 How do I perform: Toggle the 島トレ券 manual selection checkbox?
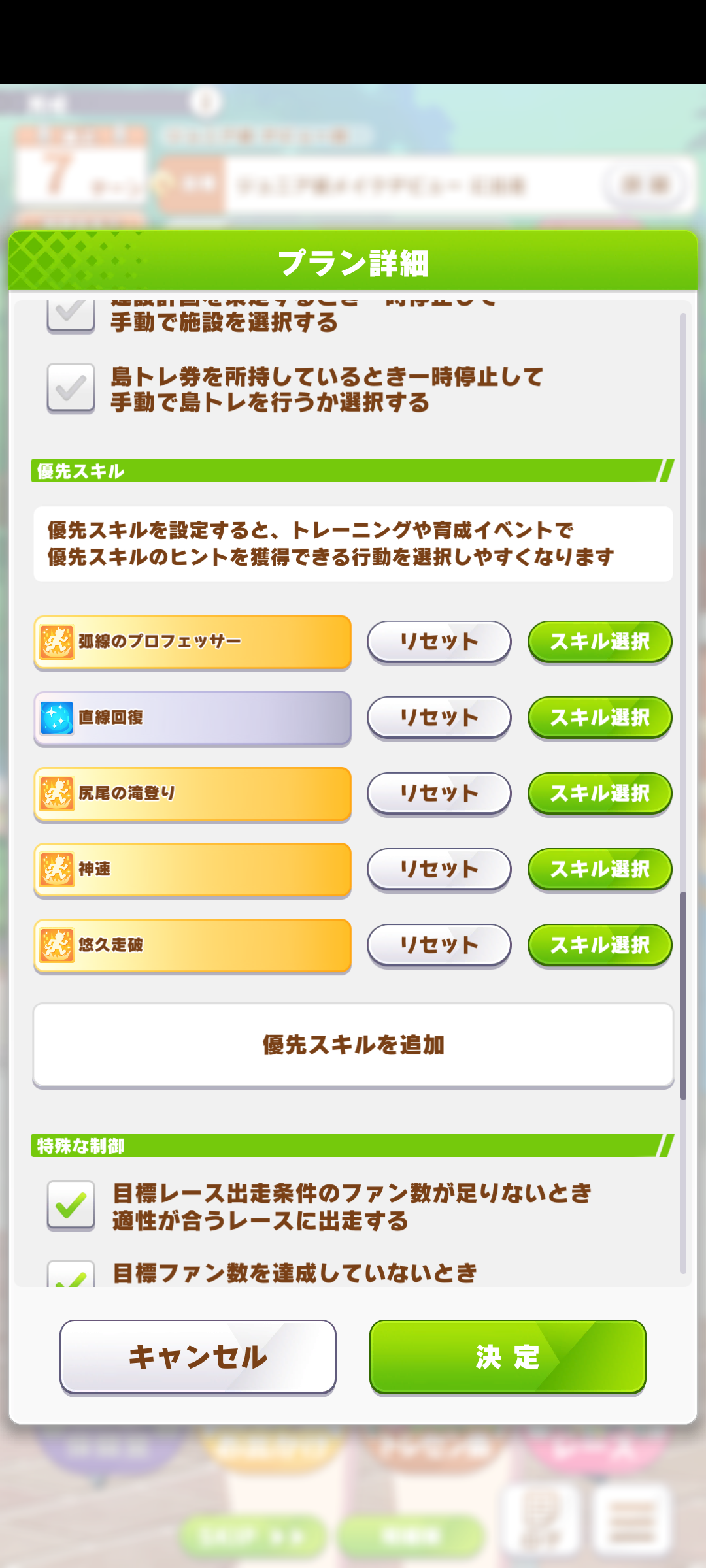click(71, 388)
